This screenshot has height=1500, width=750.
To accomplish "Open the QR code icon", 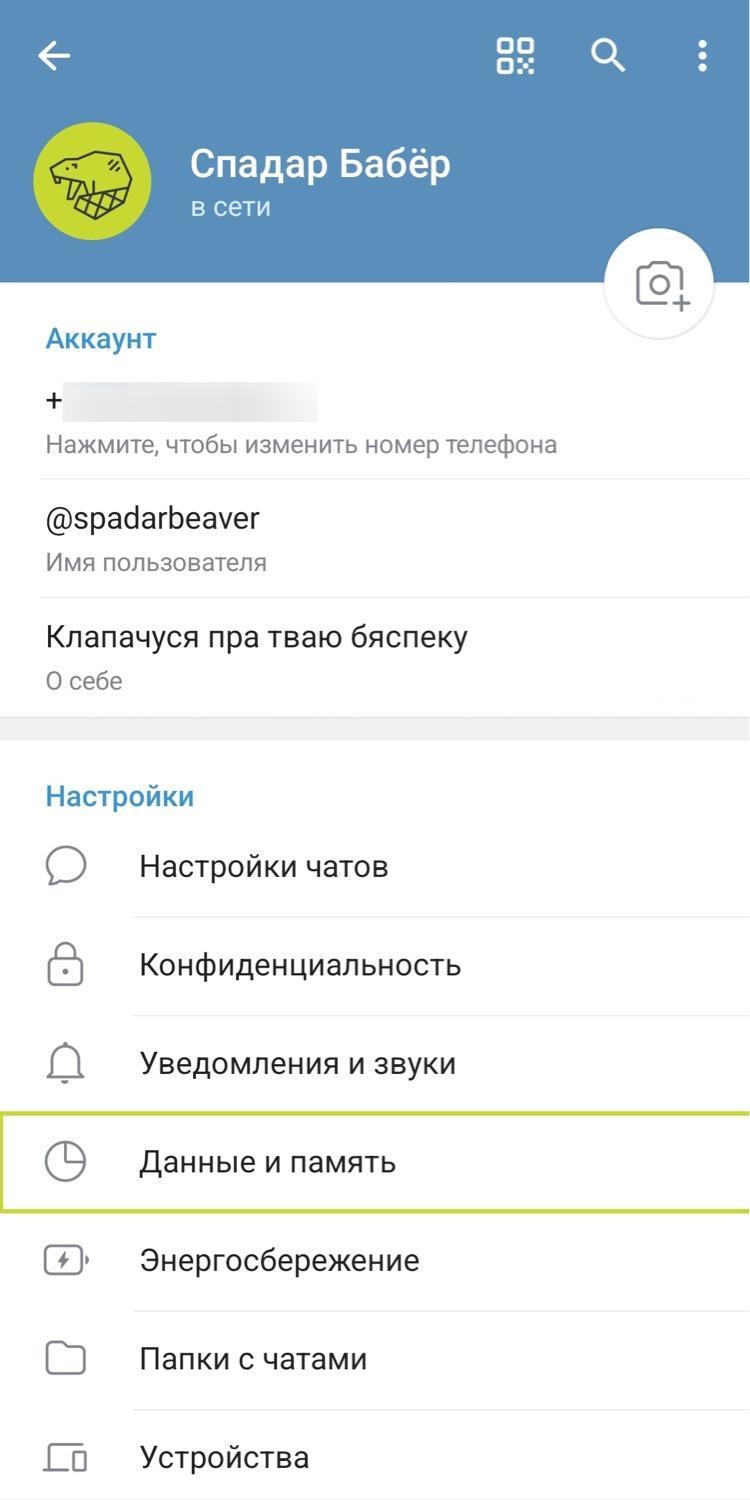I will point(516,56).
